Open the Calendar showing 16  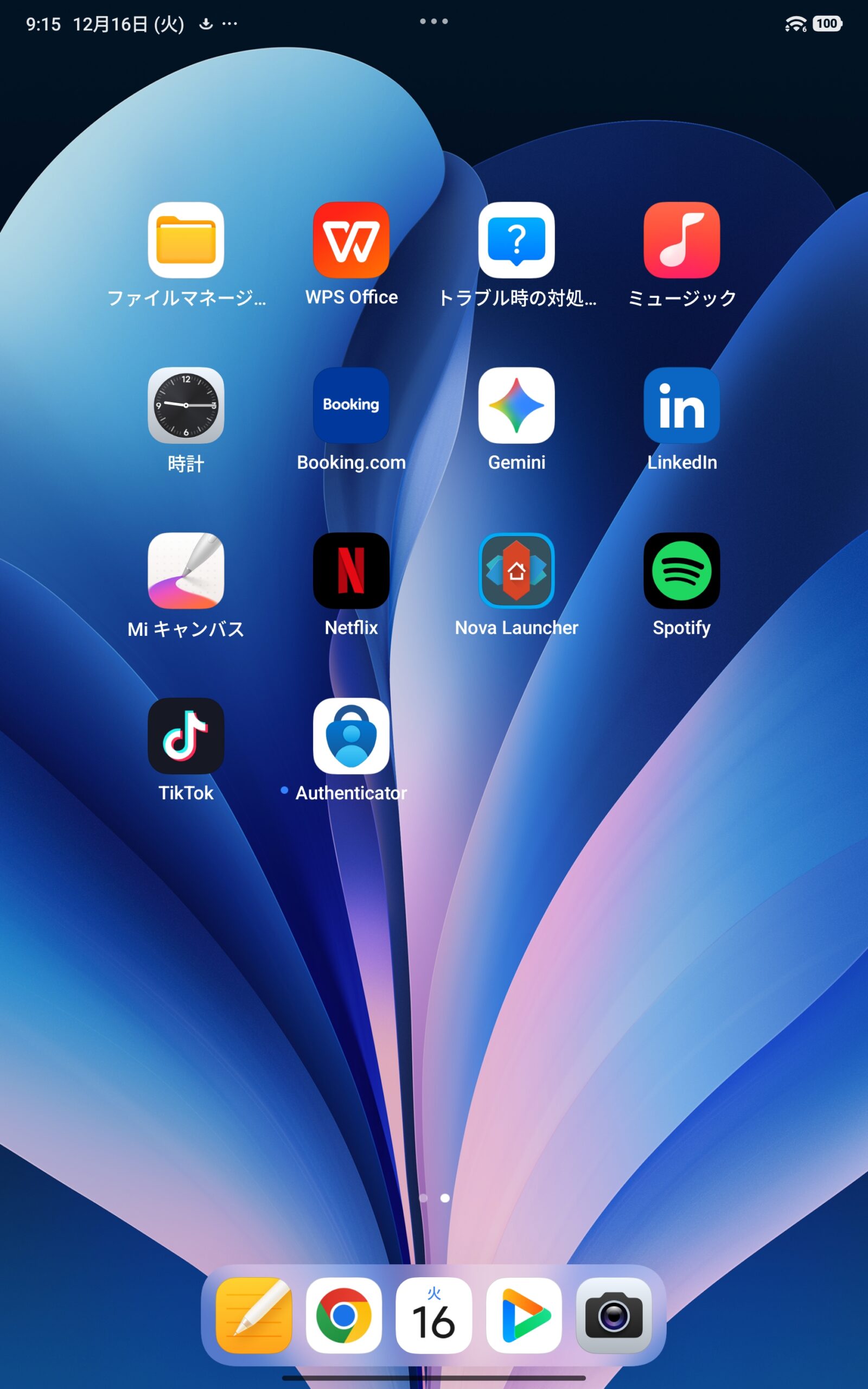[433, 1315]
